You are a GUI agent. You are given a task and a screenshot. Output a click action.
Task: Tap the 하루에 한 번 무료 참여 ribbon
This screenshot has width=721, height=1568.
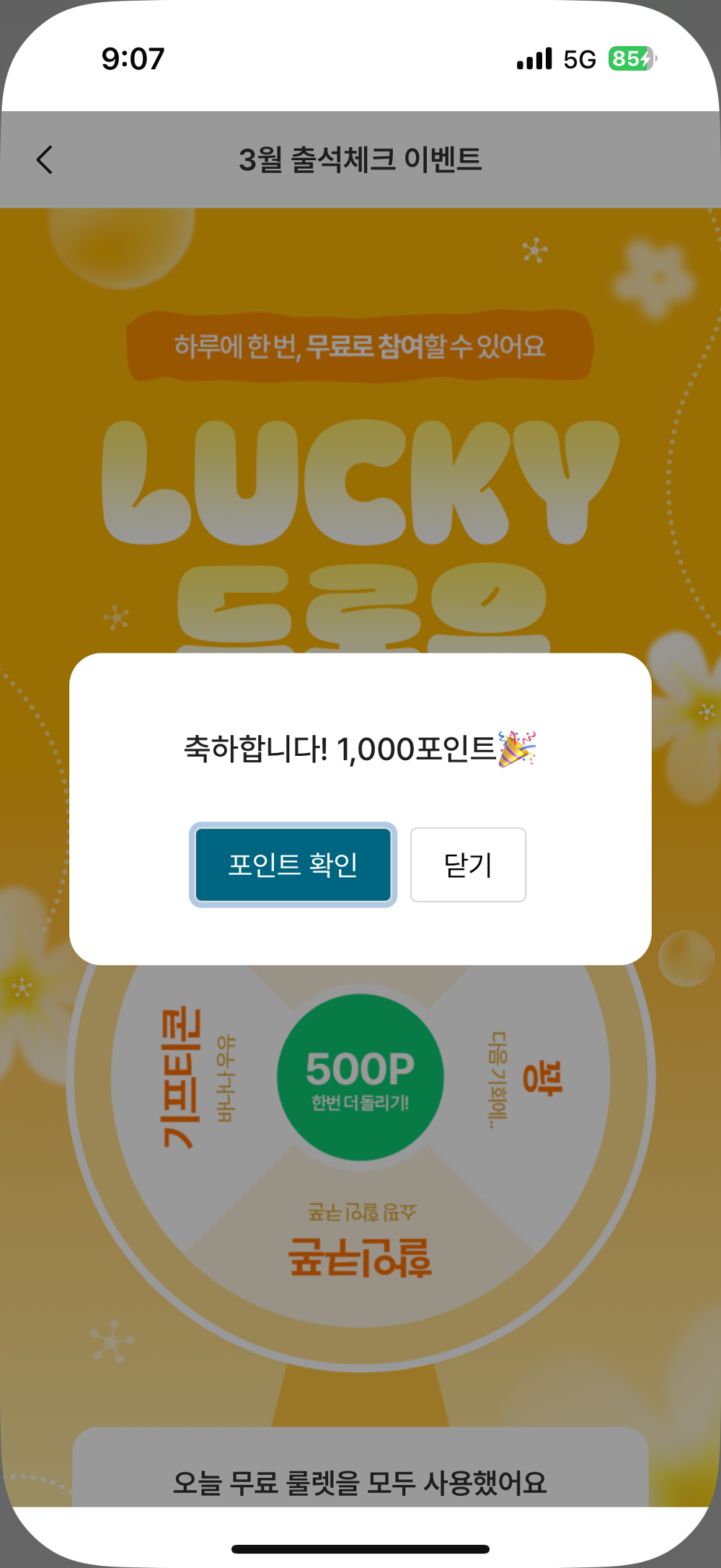360,345
